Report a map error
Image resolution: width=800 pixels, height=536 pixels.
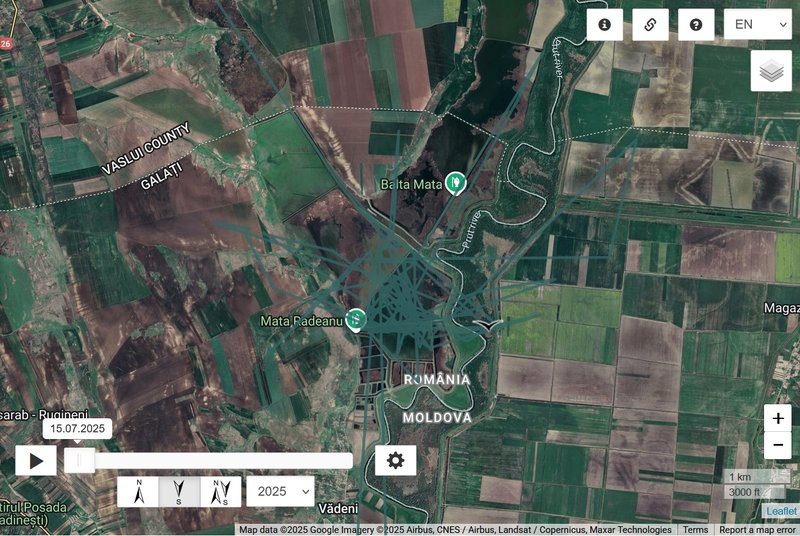tap(757, 530)
